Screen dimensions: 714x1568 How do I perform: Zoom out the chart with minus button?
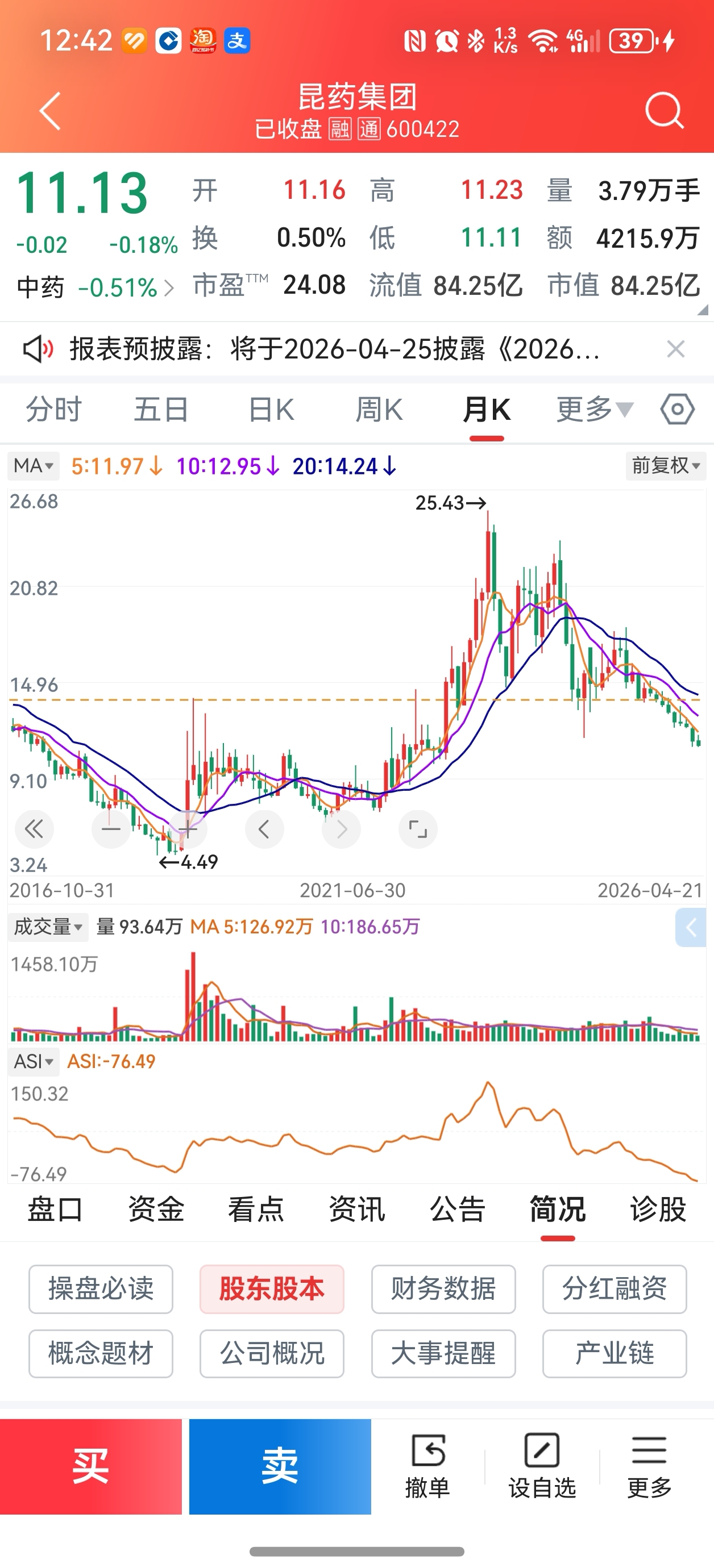pos(111,829)
